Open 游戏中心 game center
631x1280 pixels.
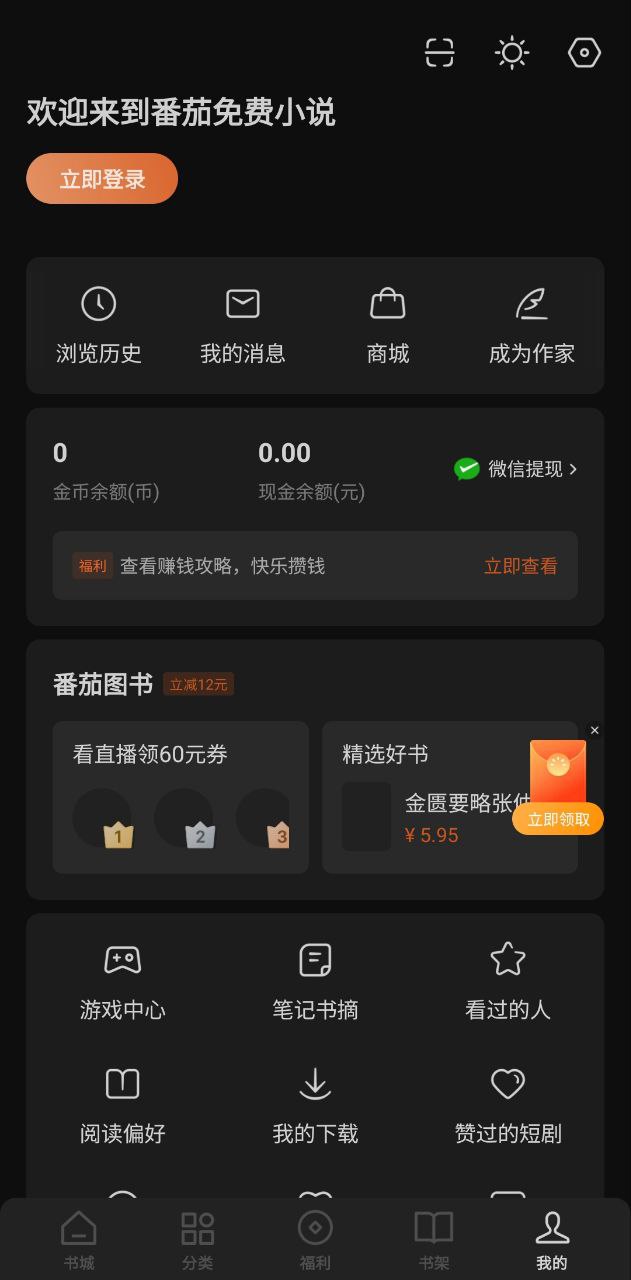pyautogui.click(x=122, y=982)
